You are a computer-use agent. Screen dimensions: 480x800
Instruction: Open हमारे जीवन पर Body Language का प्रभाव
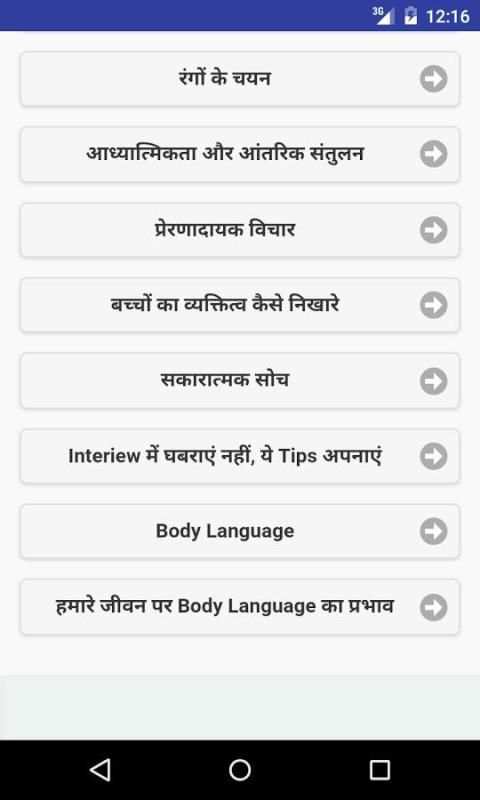click(240, 607)
